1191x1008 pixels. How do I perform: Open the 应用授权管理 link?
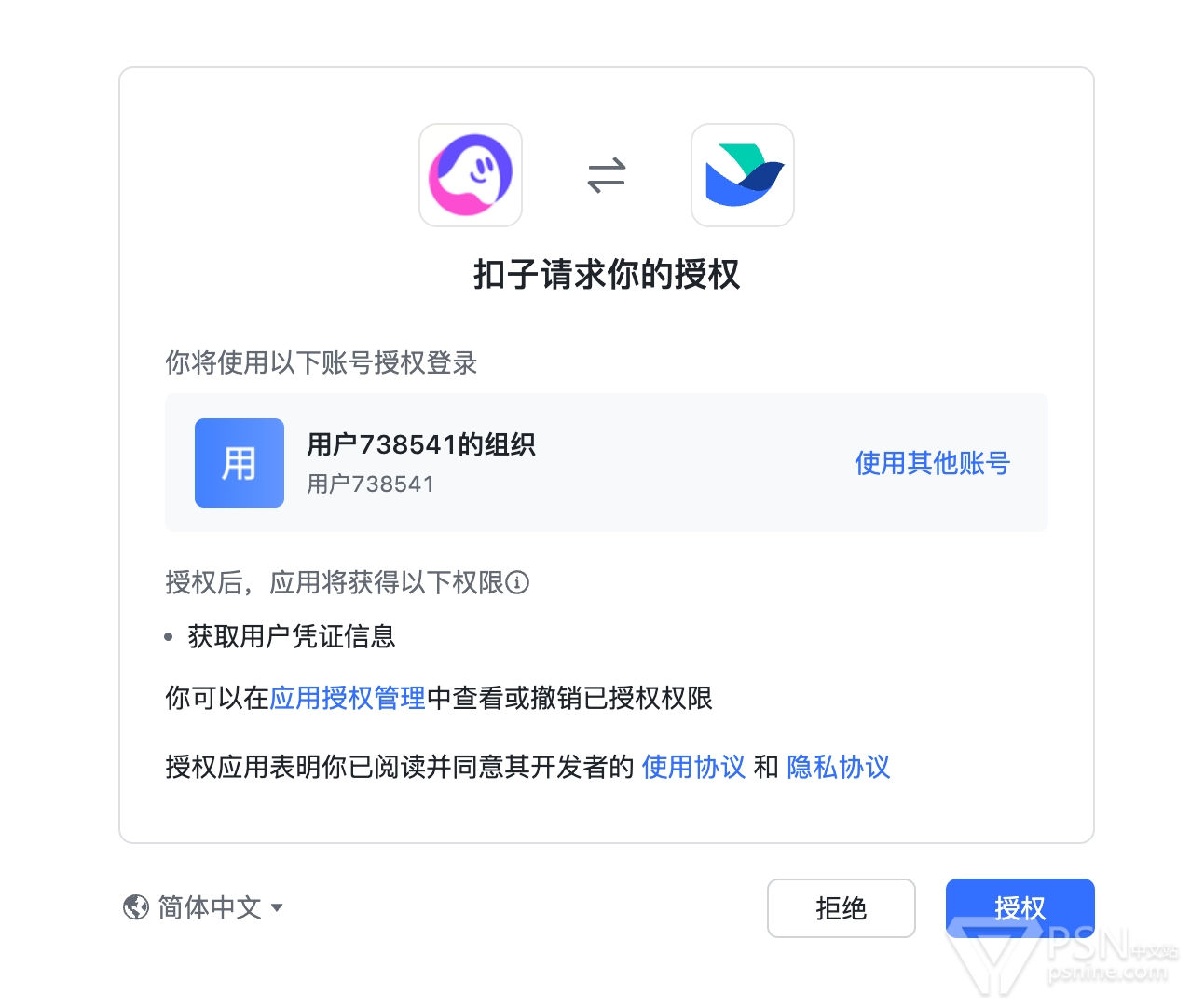point(348,698)
